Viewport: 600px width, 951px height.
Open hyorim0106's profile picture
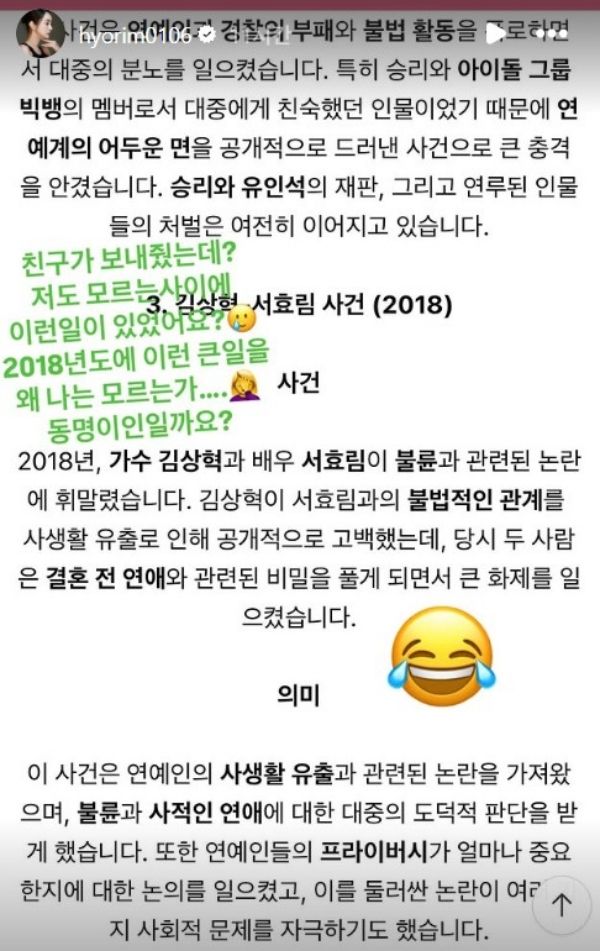point(37,33)
